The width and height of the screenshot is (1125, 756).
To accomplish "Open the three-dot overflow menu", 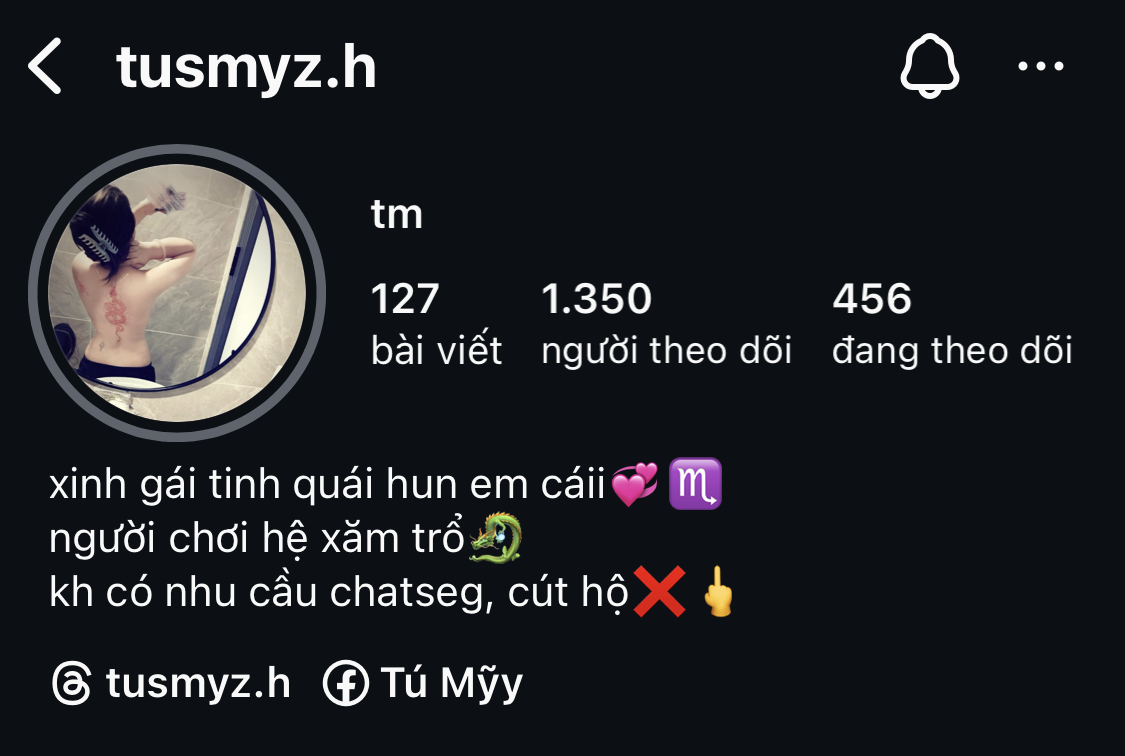I will coord(1040,68).
